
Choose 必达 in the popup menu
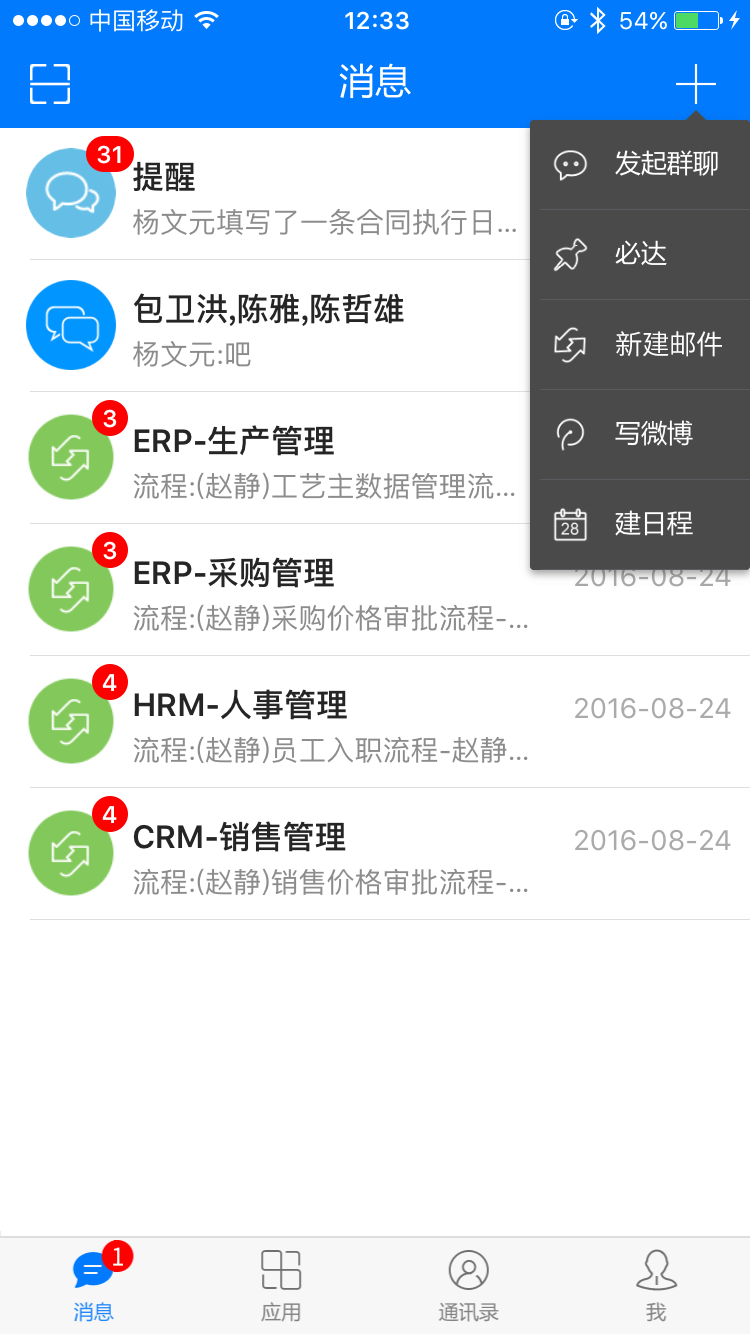pyautogui.click(x=640, y=255)
